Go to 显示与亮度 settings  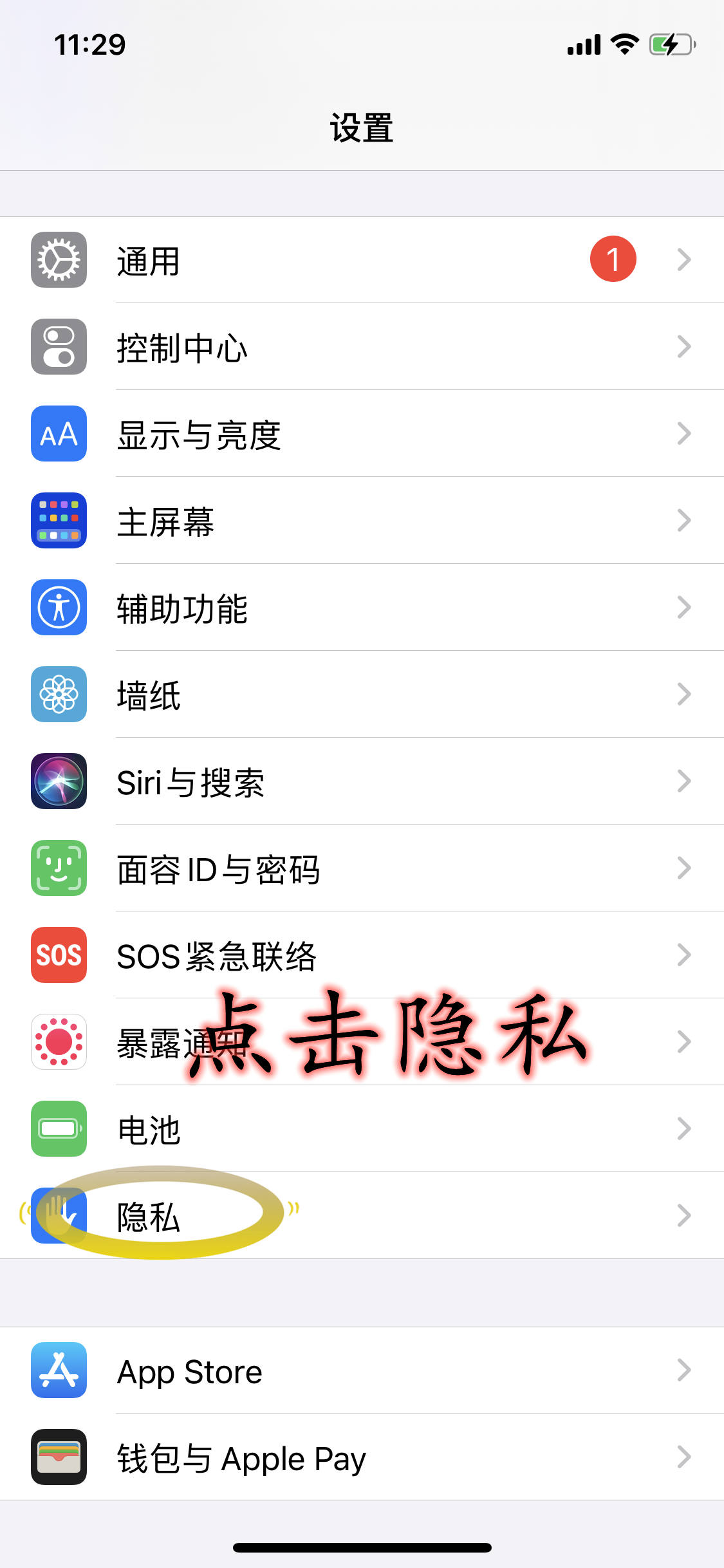pos(362,434)
